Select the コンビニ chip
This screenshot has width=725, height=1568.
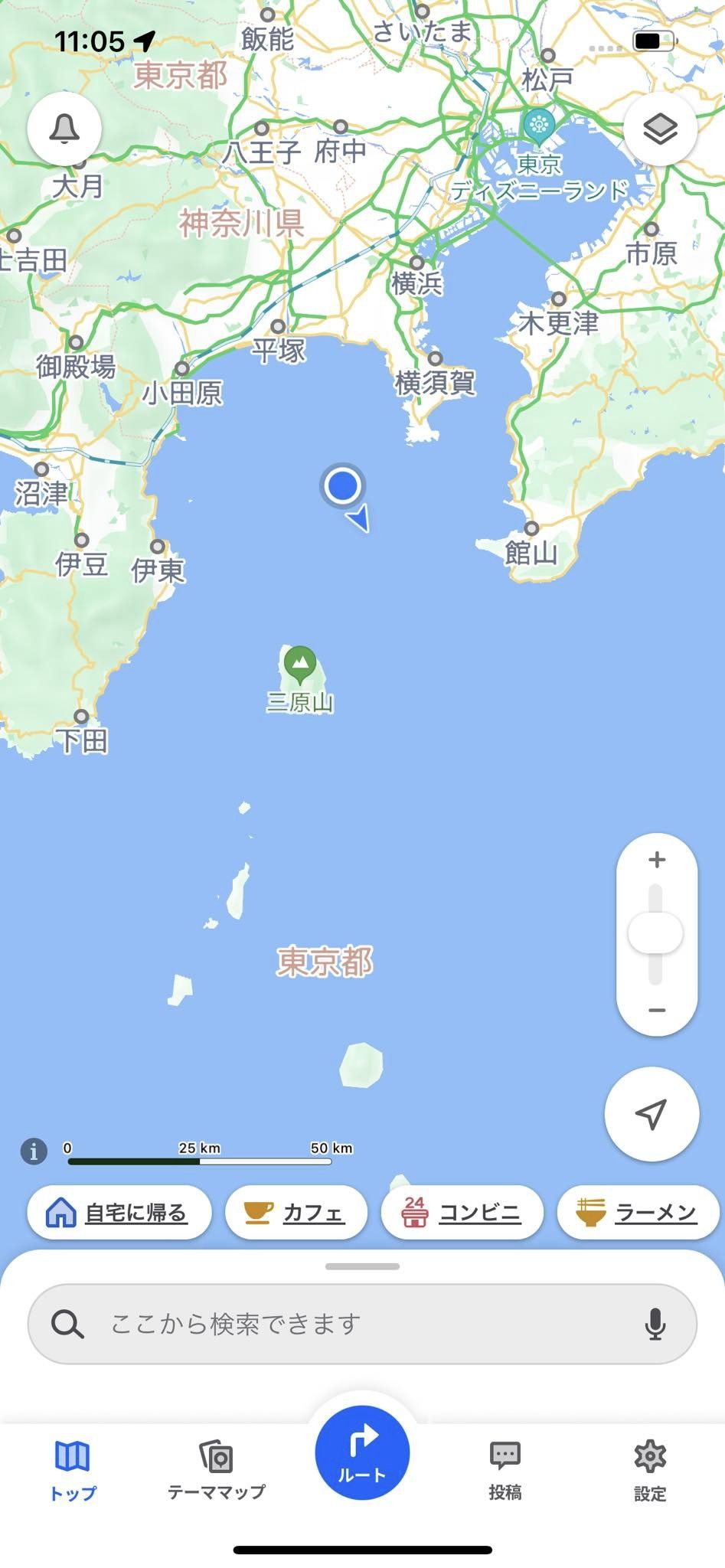462,1212
